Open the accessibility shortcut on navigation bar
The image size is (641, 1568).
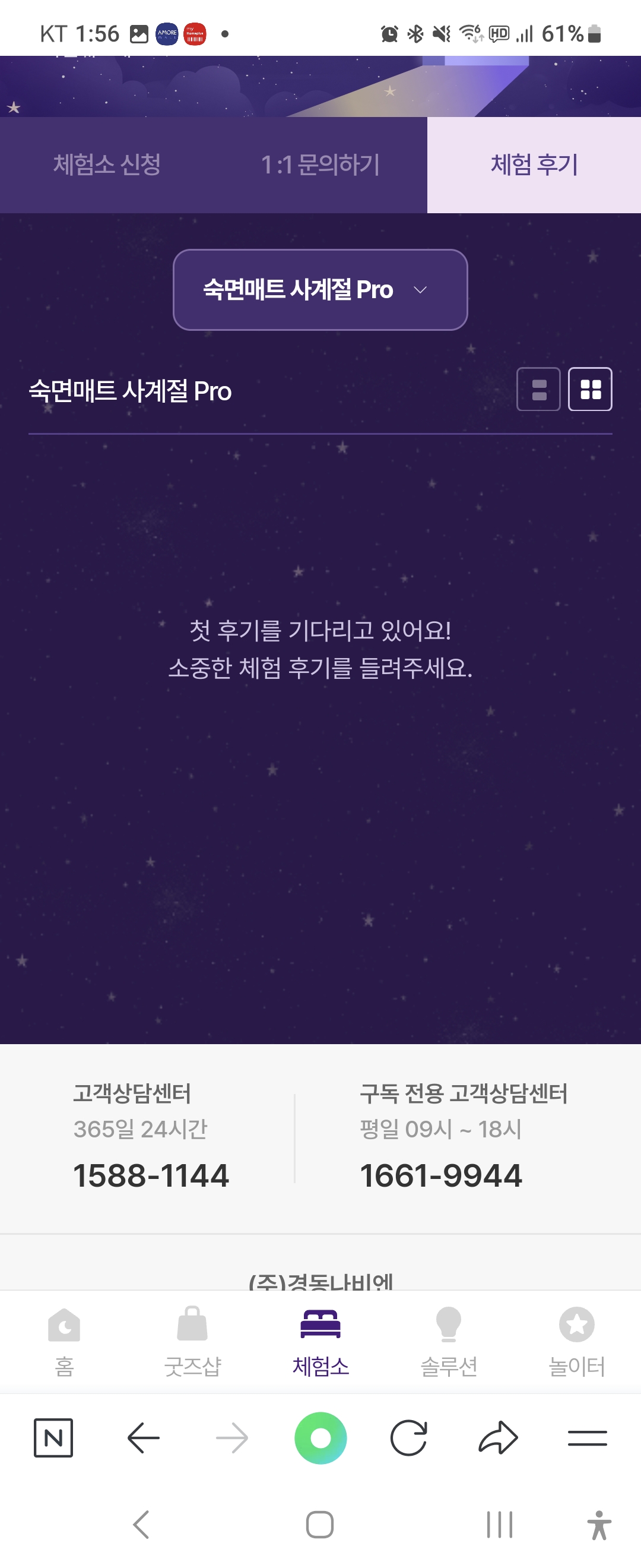[x=598, y=1525]
